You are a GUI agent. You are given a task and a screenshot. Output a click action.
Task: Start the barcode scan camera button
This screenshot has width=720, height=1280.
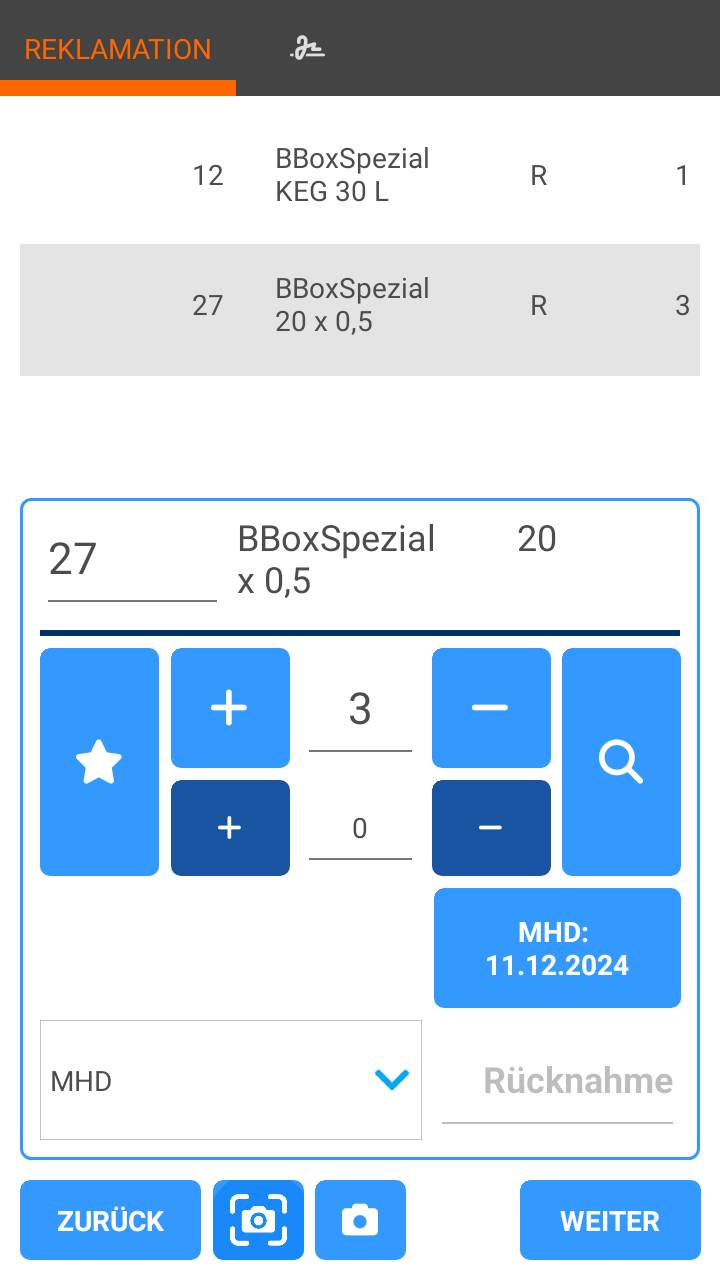(x=258, y=1220)
